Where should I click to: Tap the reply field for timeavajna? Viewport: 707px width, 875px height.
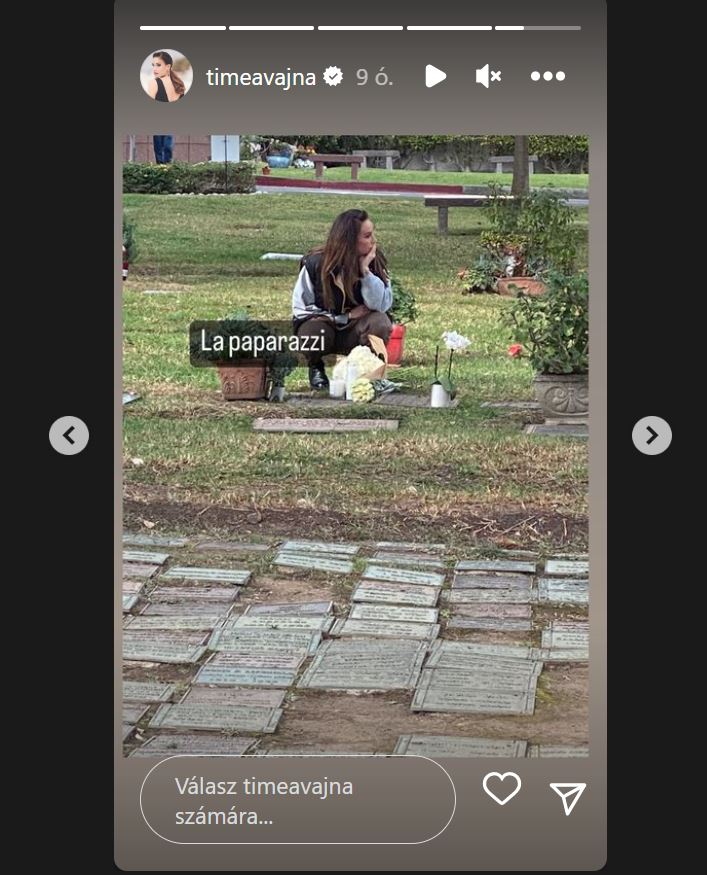297,800
